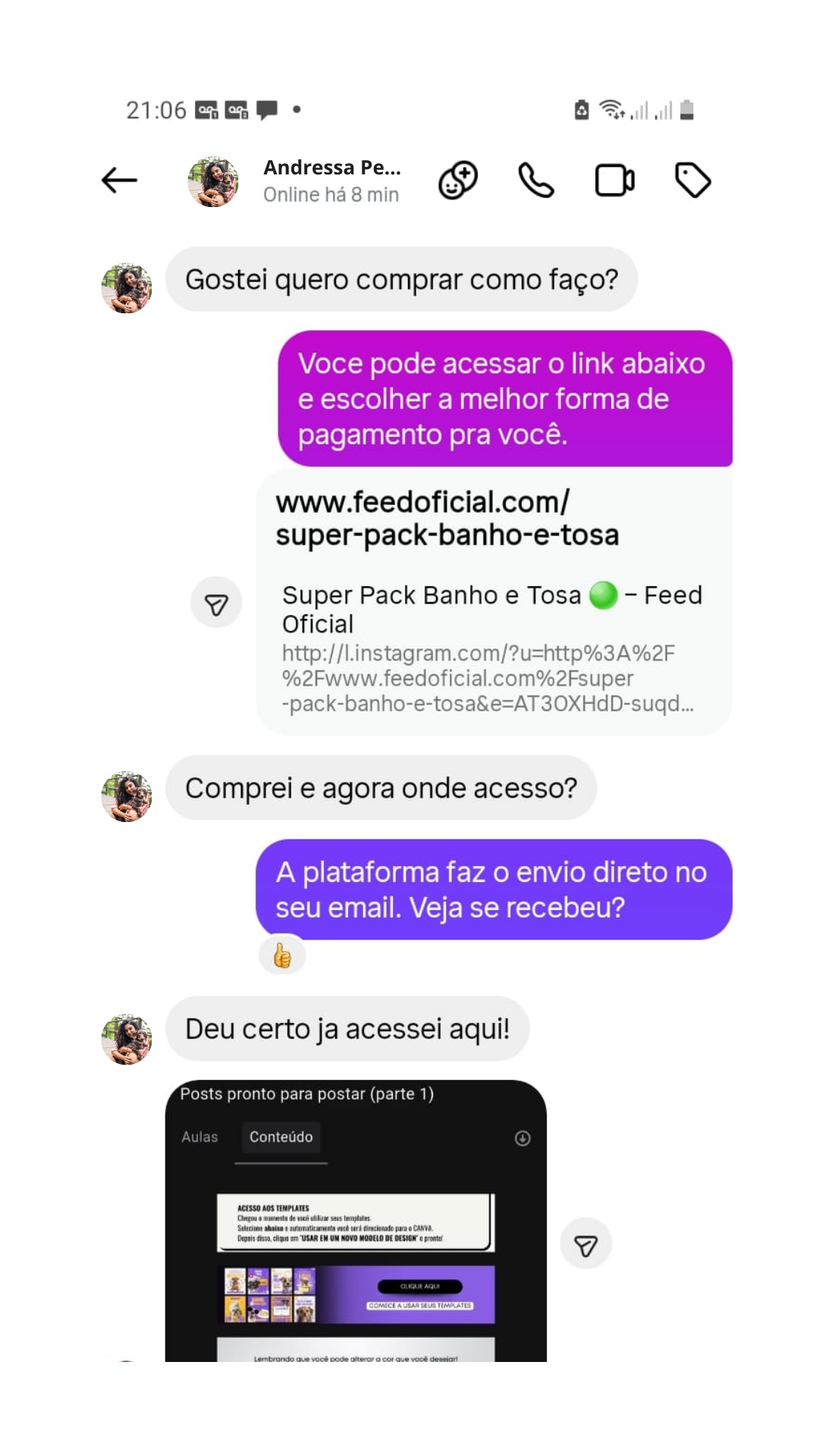The height and width of the screenshot is (1456, 819).
Task: Open the tag icon in conversation header
Action: pyautogui.click(x=694, y=180)
